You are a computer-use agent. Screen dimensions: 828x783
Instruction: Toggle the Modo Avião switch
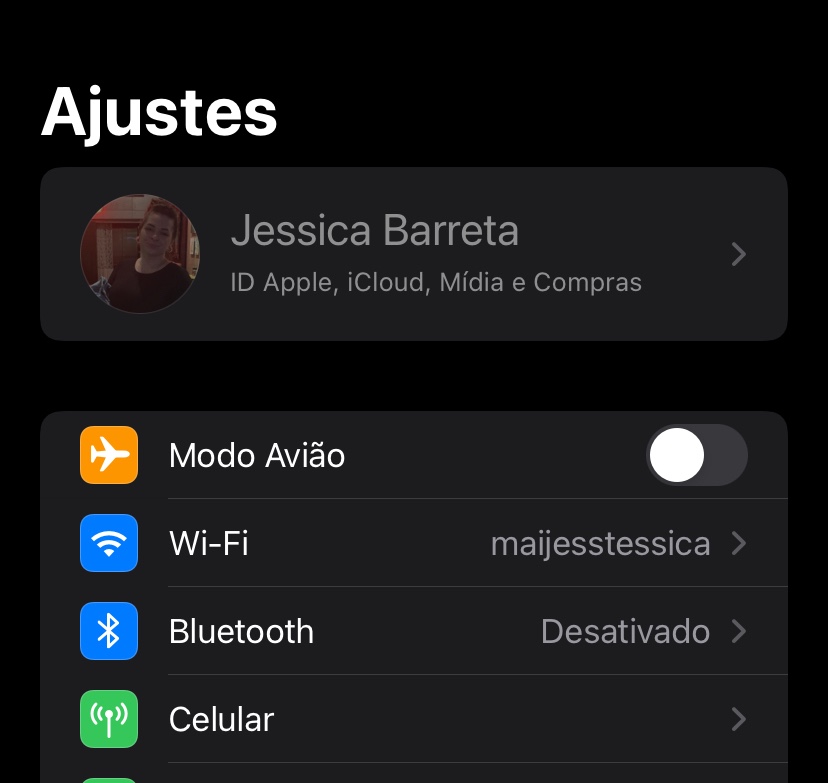click(x=696, y=455)
